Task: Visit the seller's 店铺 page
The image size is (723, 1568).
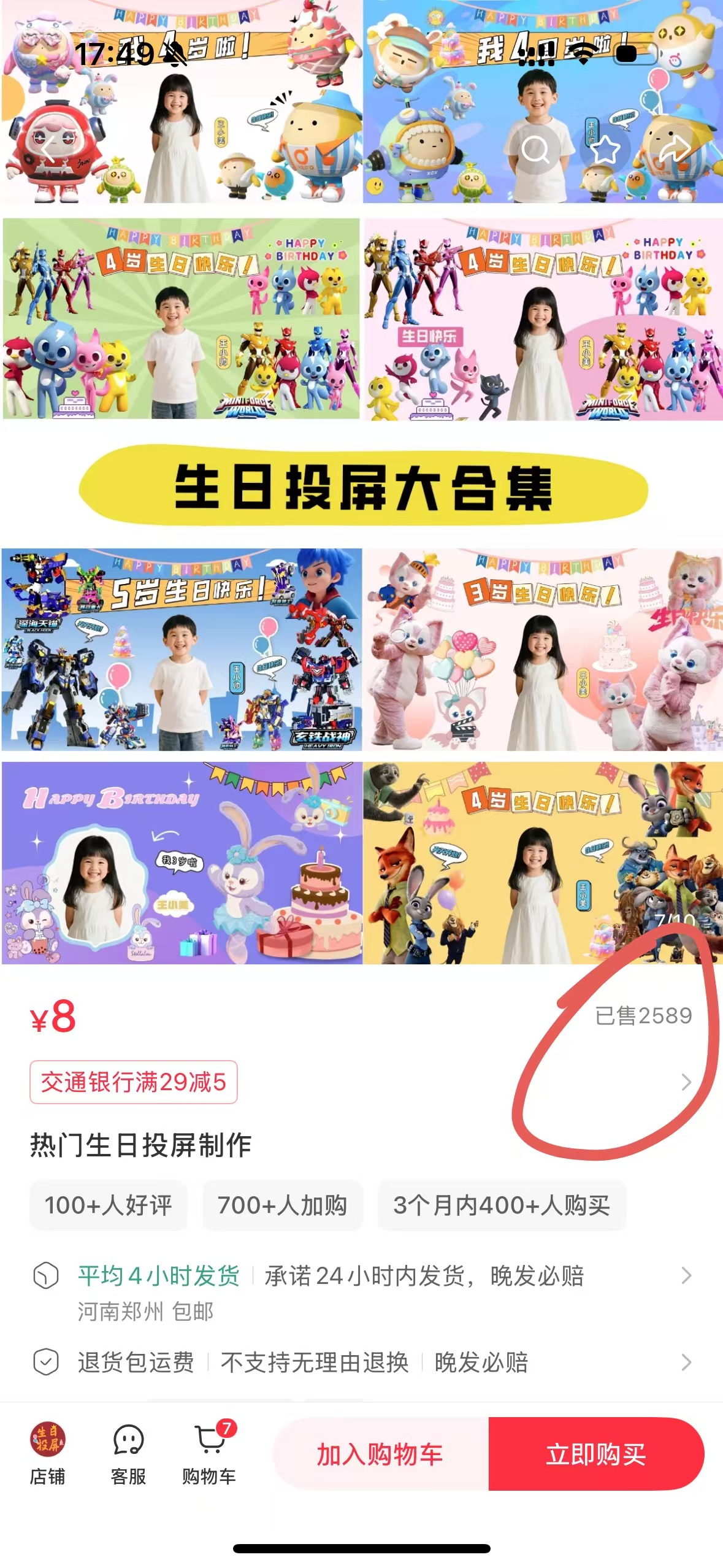Action: (x=48, y=1452)
